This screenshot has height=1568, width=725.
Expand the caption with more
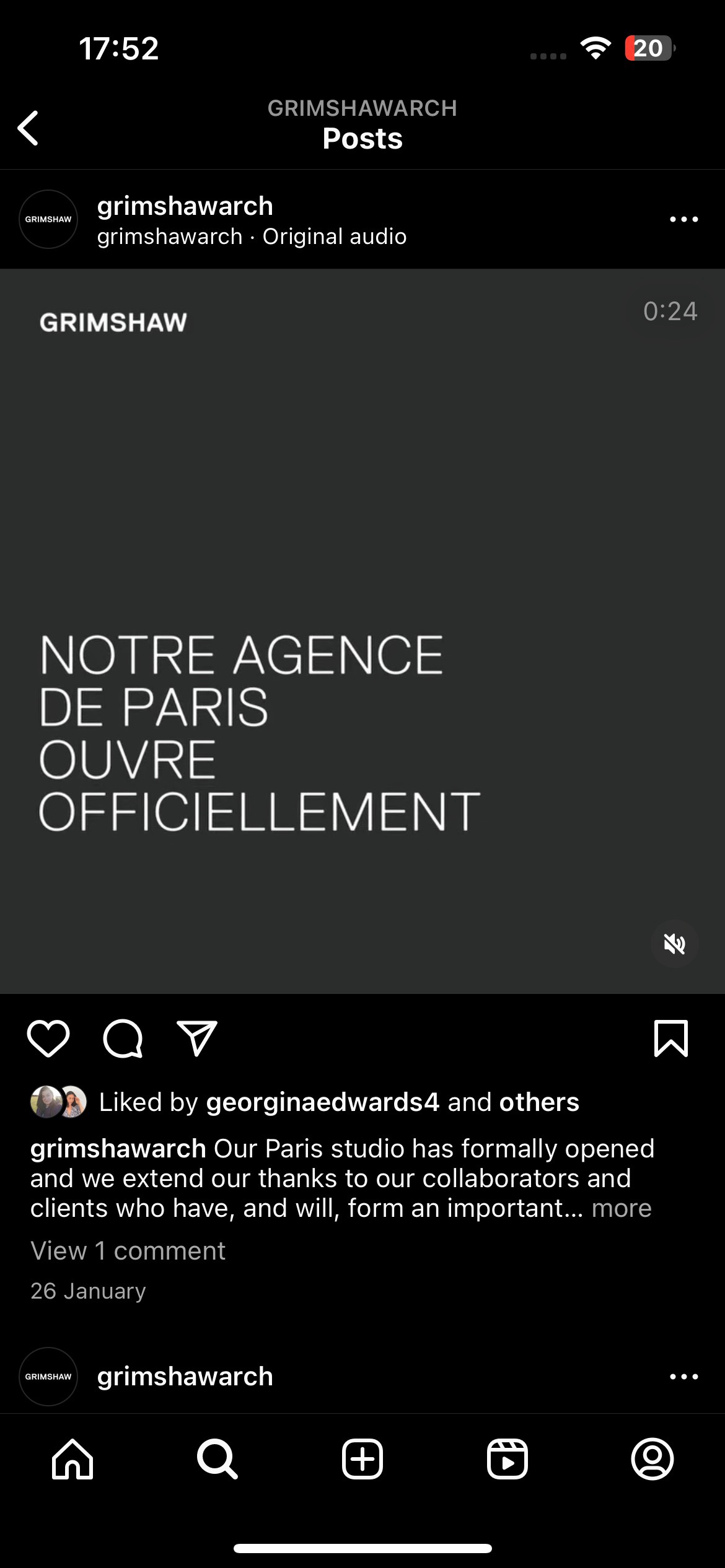pyautogui.click(x=622, y=1208)
